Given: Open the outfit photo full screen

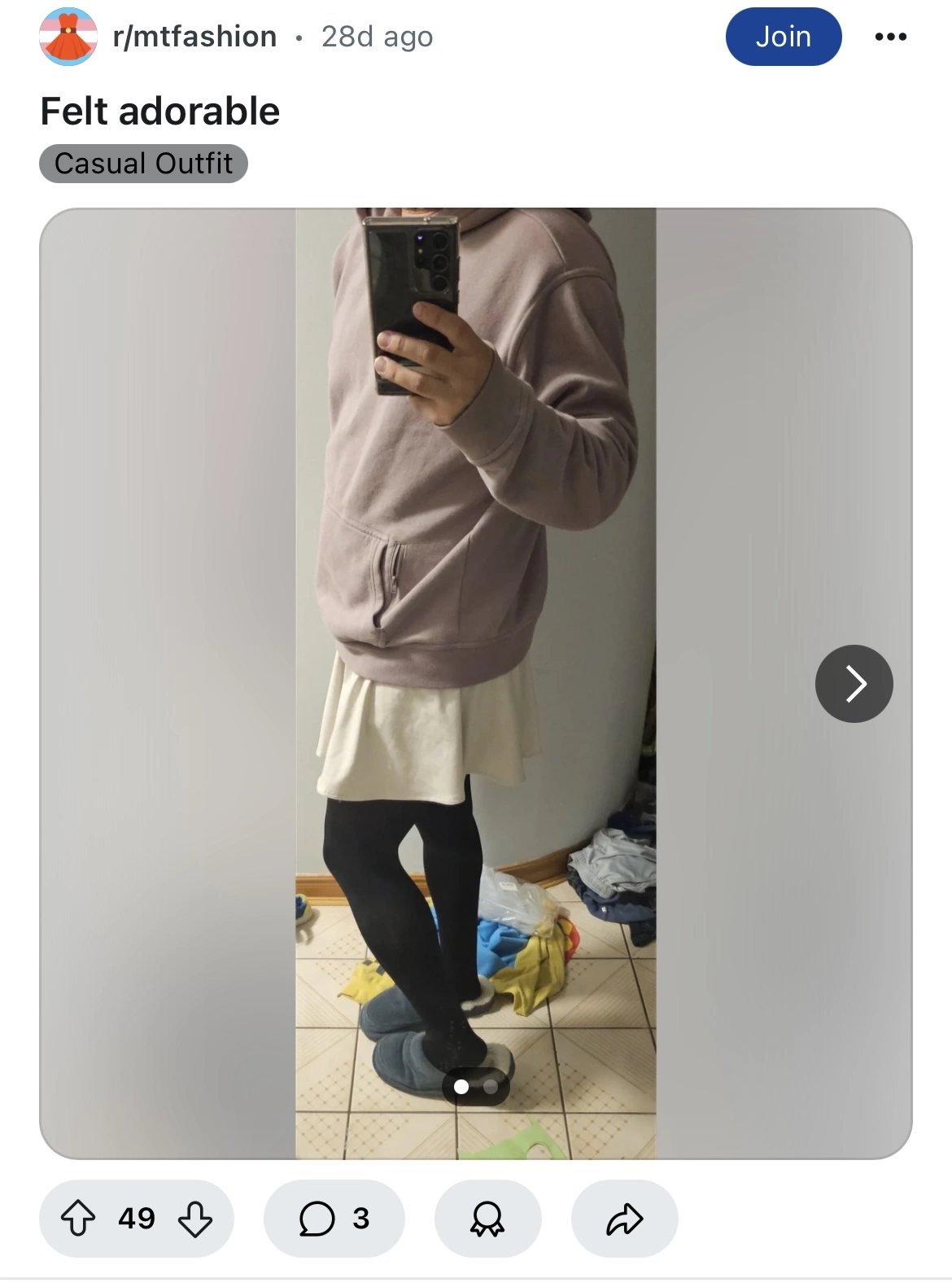Looking at the screenshot, I should pyautogui.click(x=475, y=570).
